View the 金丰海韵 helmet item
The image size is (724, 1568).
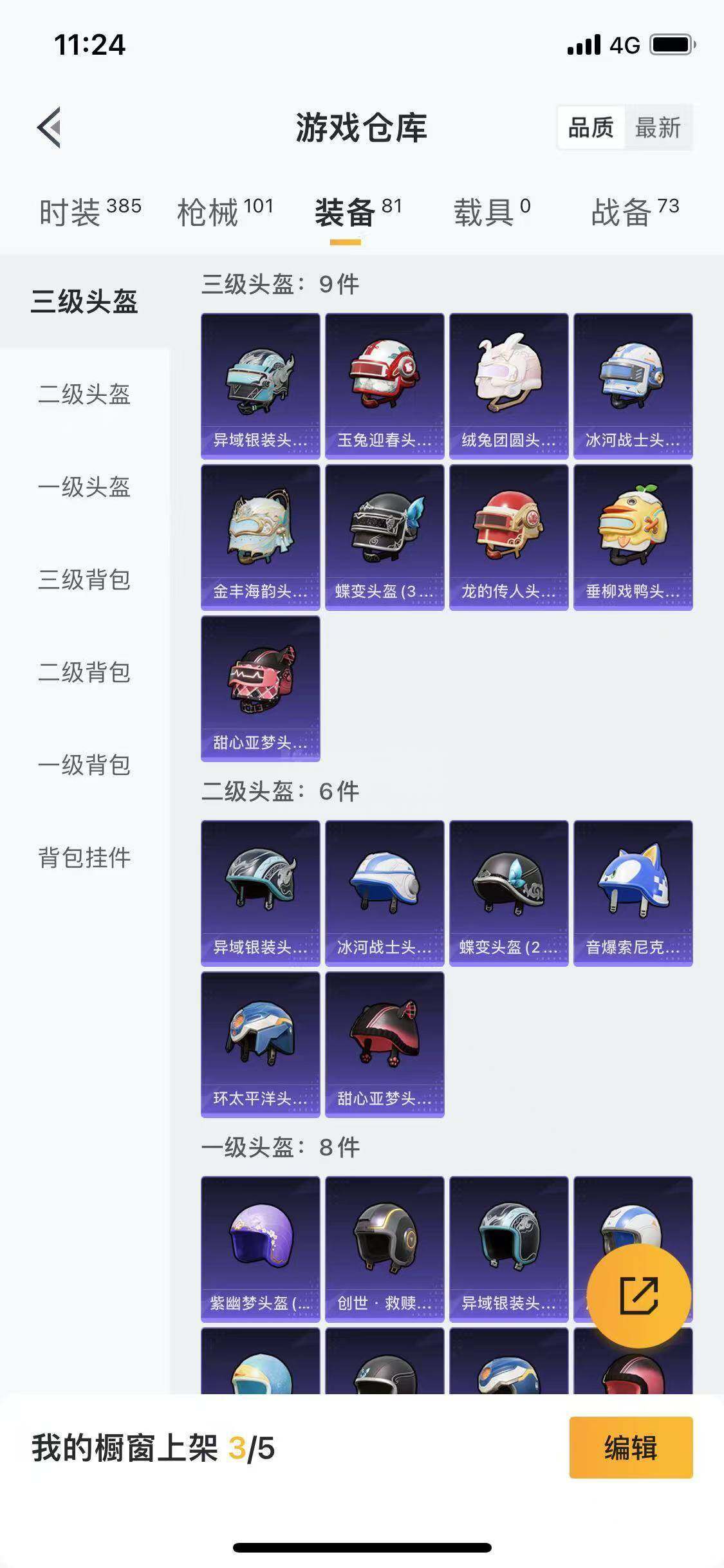[x=260, y=537]
